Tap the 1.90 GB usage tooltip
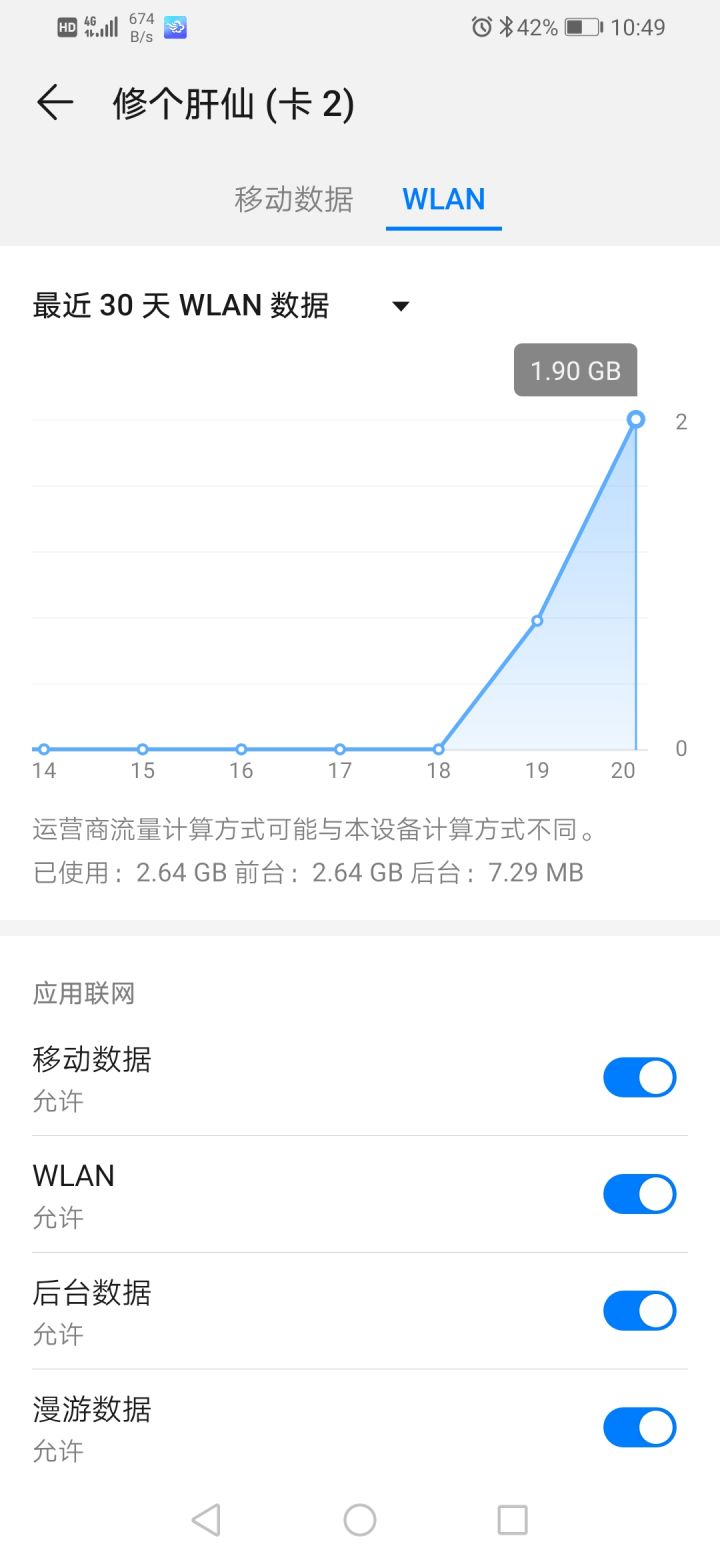This screenshot has width=720, height=1560. pos(574,370)
